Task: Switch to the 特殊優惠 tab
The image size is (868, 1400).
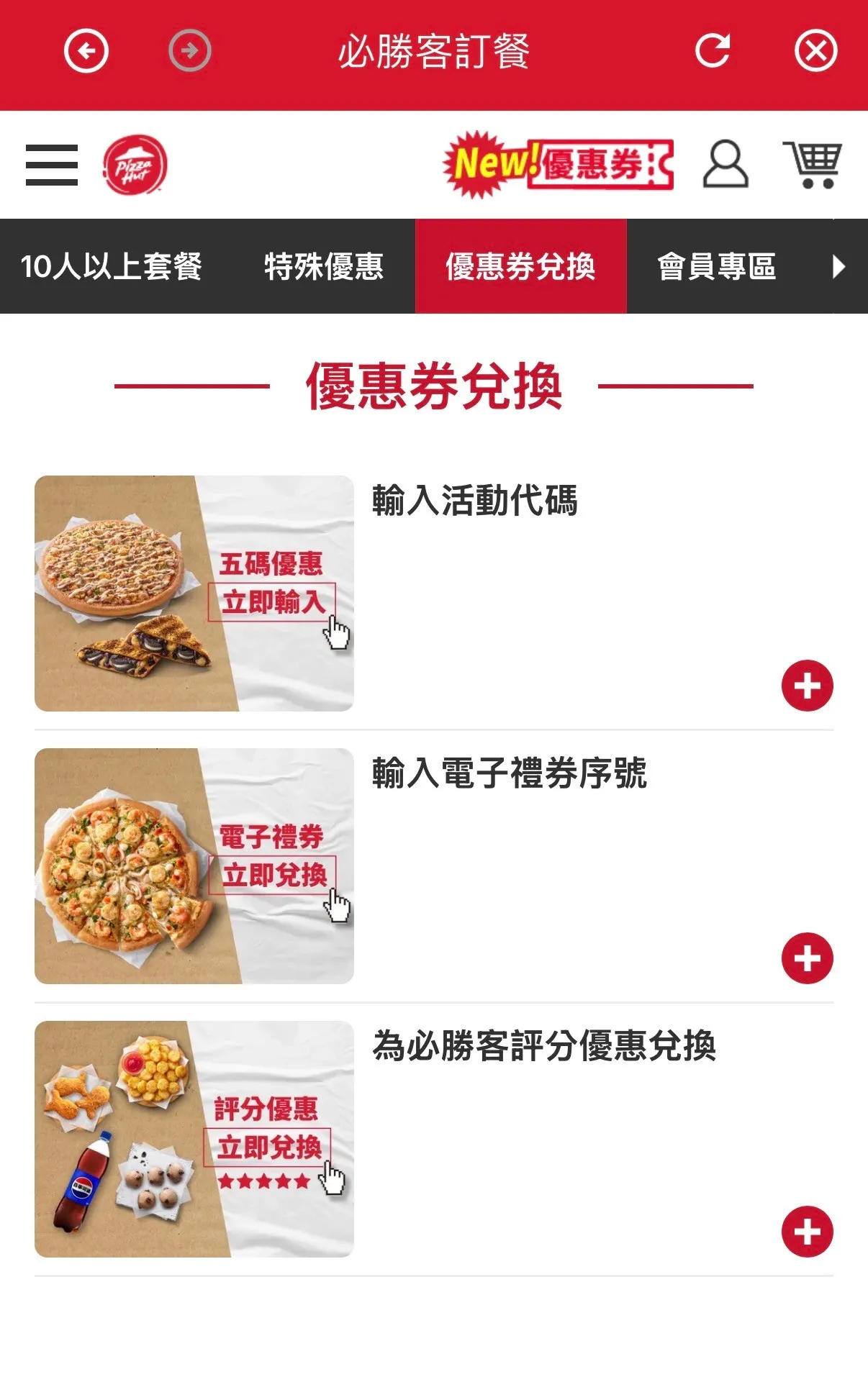Action: pyautogui.click(x=324, y=267)
